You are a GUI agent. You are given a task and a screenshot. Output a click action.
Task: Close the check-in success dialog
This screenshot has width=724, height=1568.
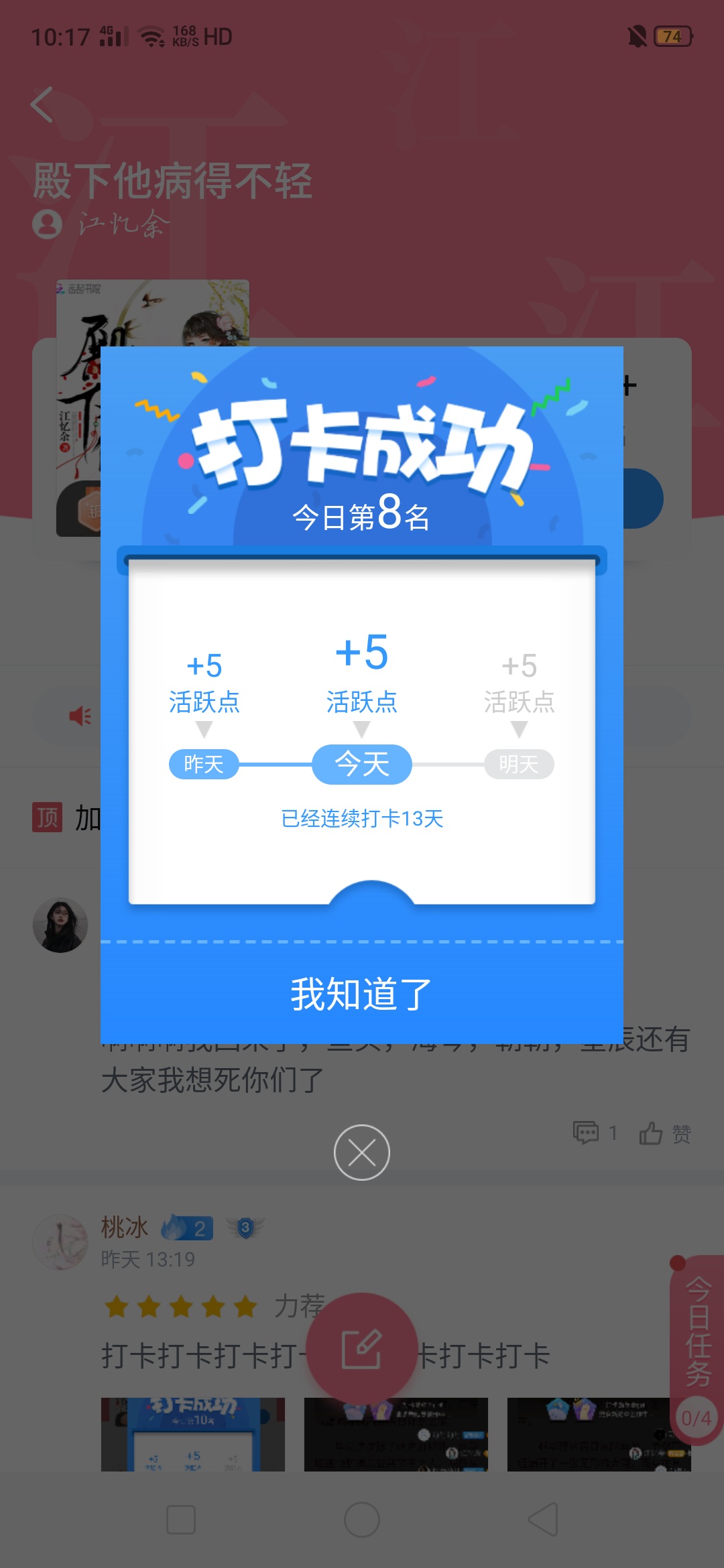coord(362,1153)
